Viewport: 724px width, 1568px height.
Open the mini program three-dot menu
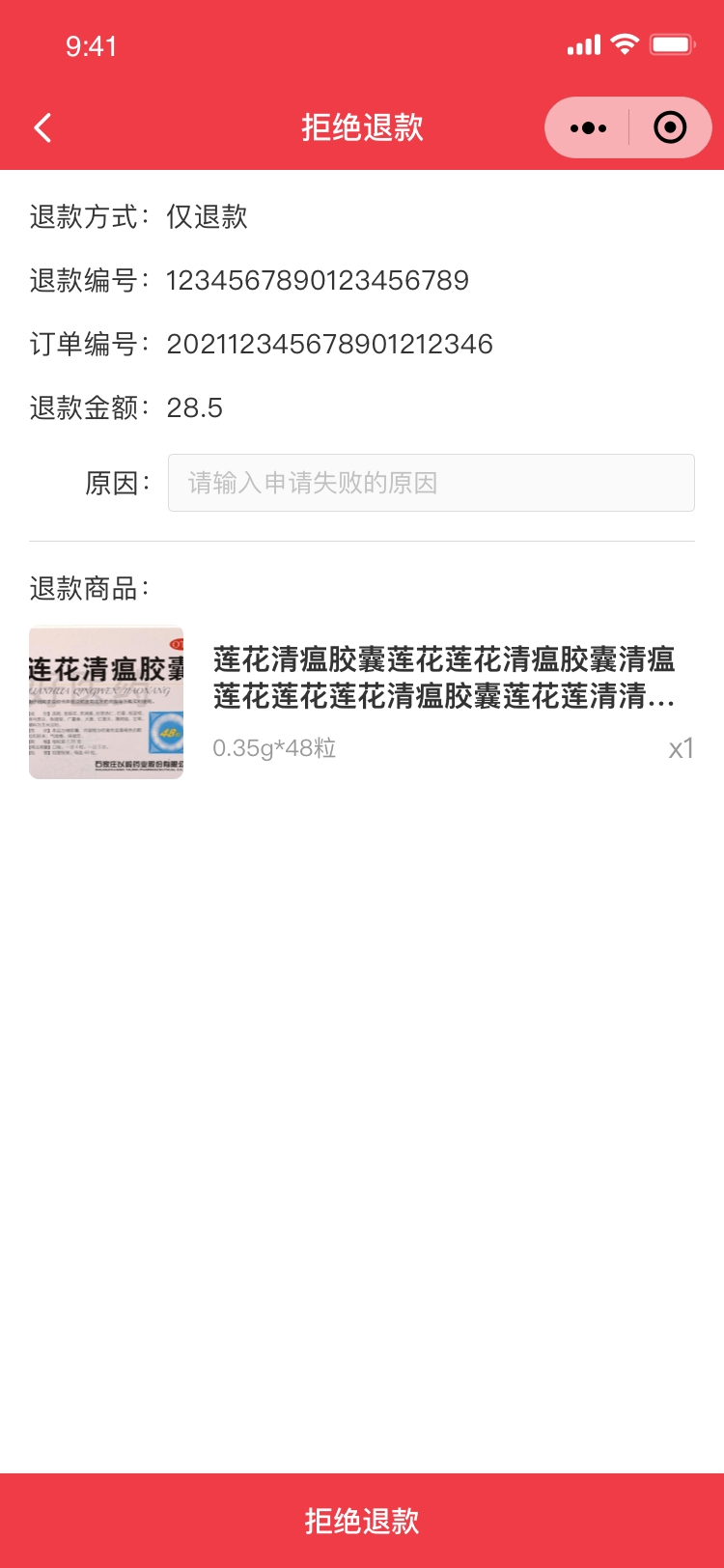[x=588, y=127]
